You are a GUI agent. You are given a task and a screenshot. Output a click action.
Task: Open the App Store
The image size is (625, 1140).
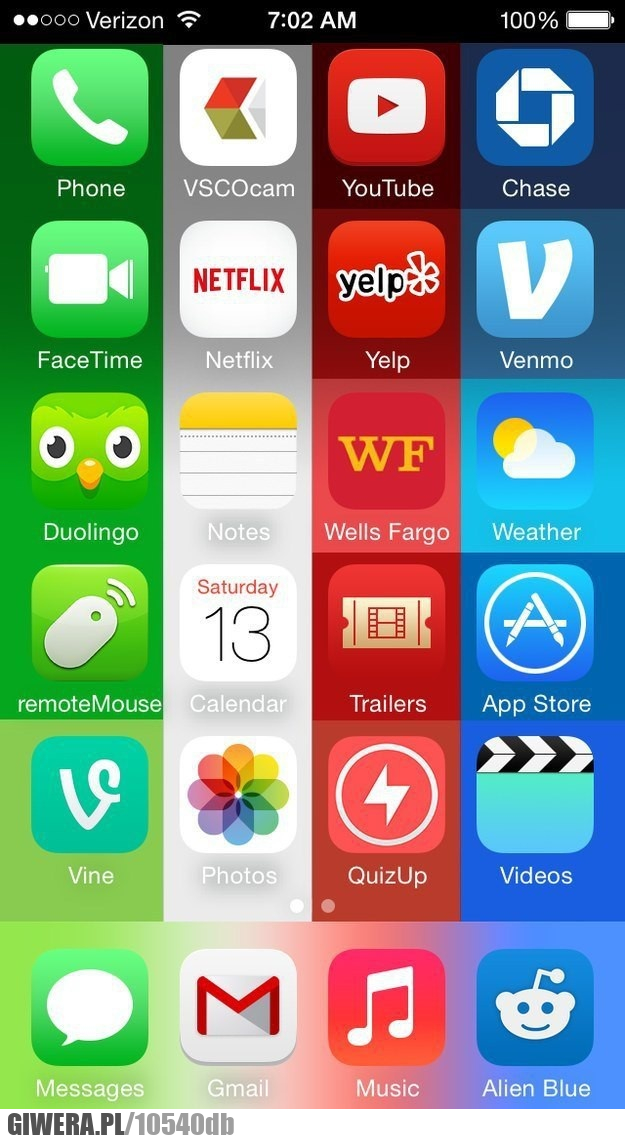(x=535, y=623)
